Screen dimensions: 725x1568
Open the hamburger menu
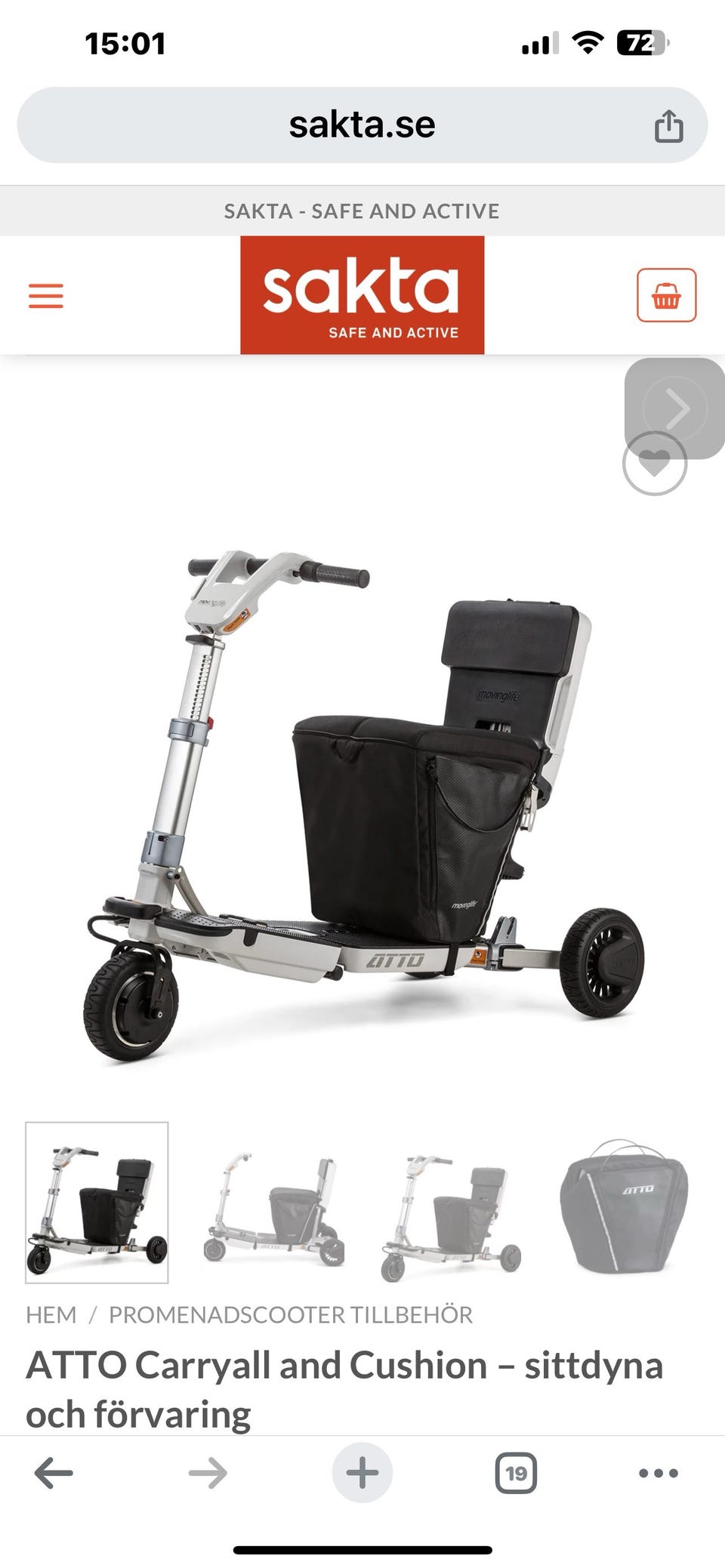tap(46, 295)
